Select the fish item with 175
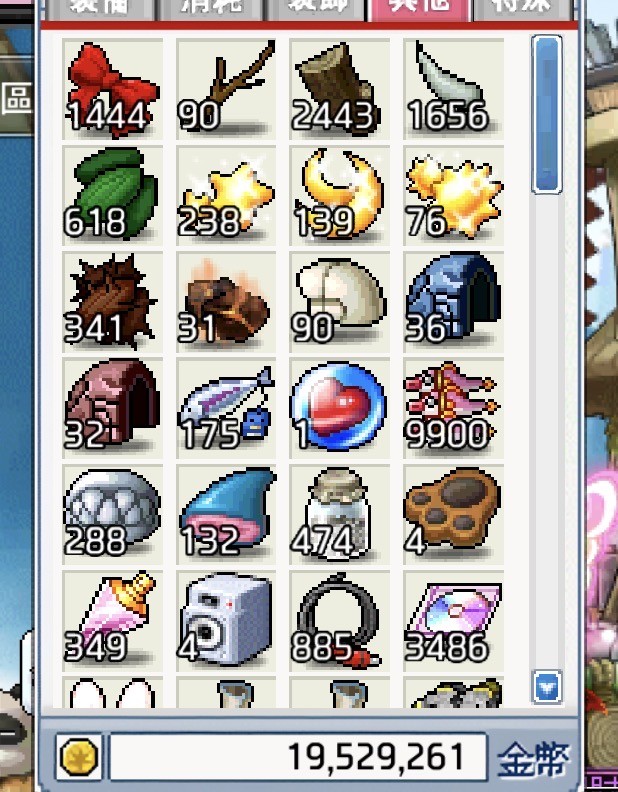The image size is (618, 792). pos(225,408)
